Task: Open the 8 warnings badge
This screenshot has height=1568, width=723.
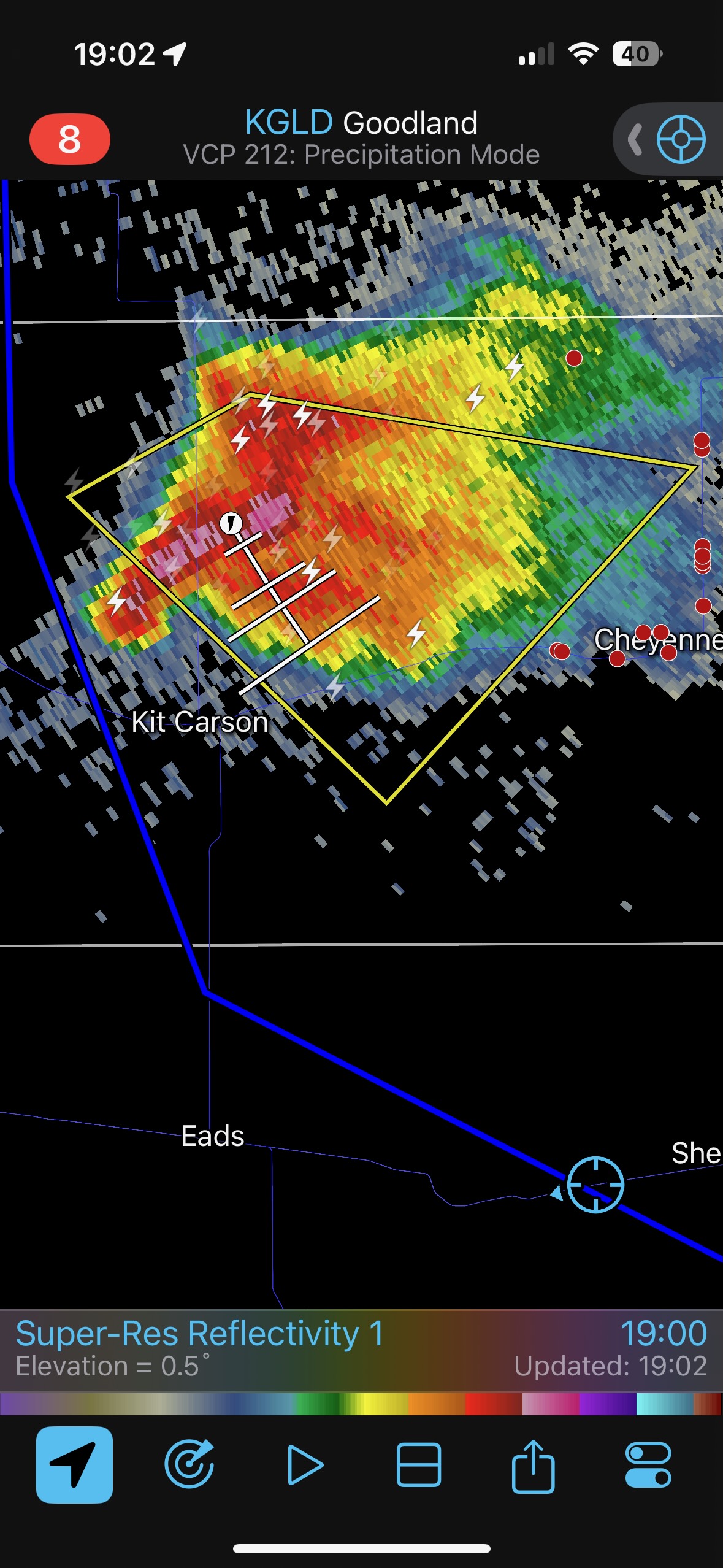Action: (x=69, y=139)
